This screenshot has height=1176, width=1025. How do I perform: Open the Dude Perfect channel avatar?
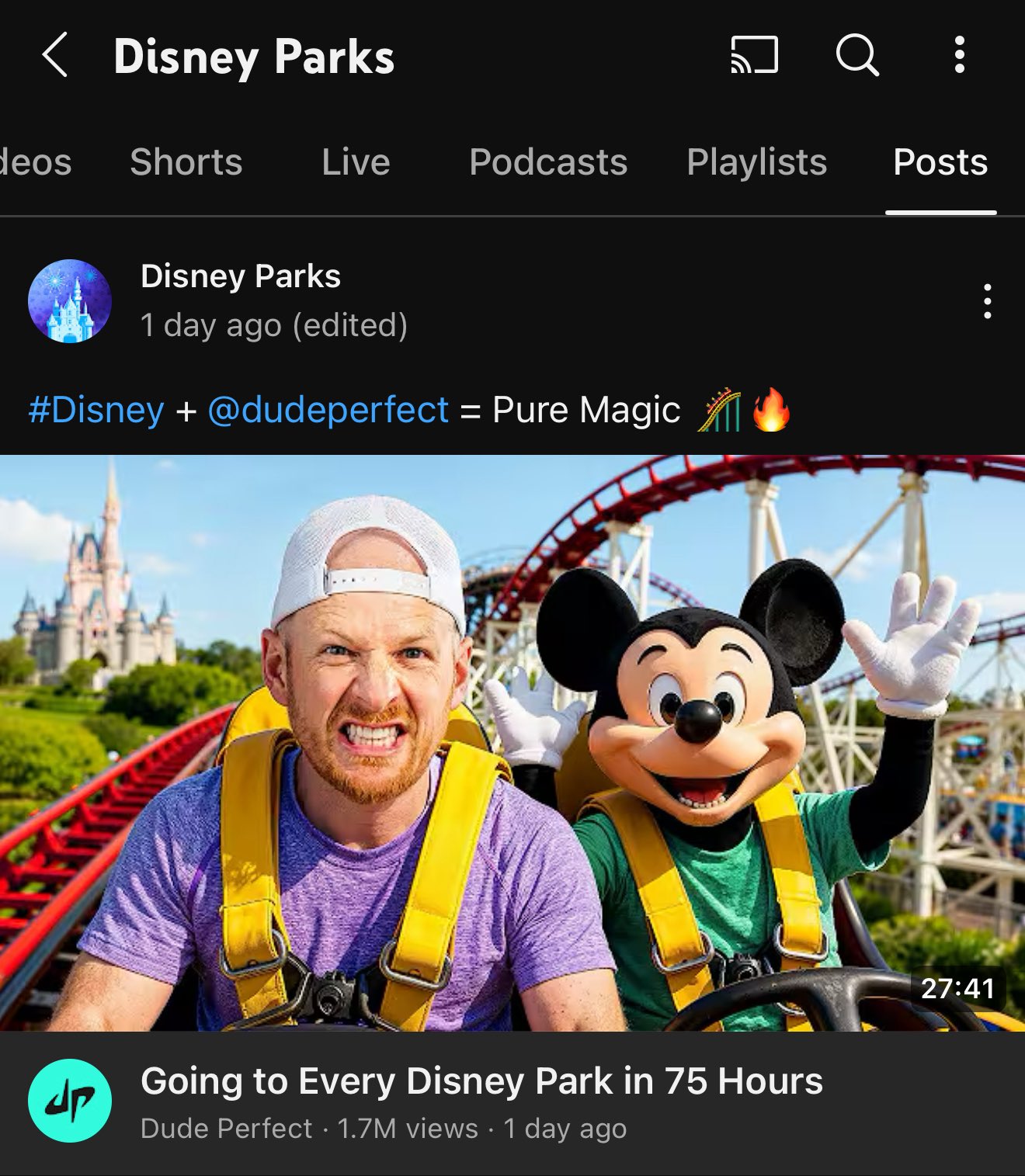[70, 1101]
